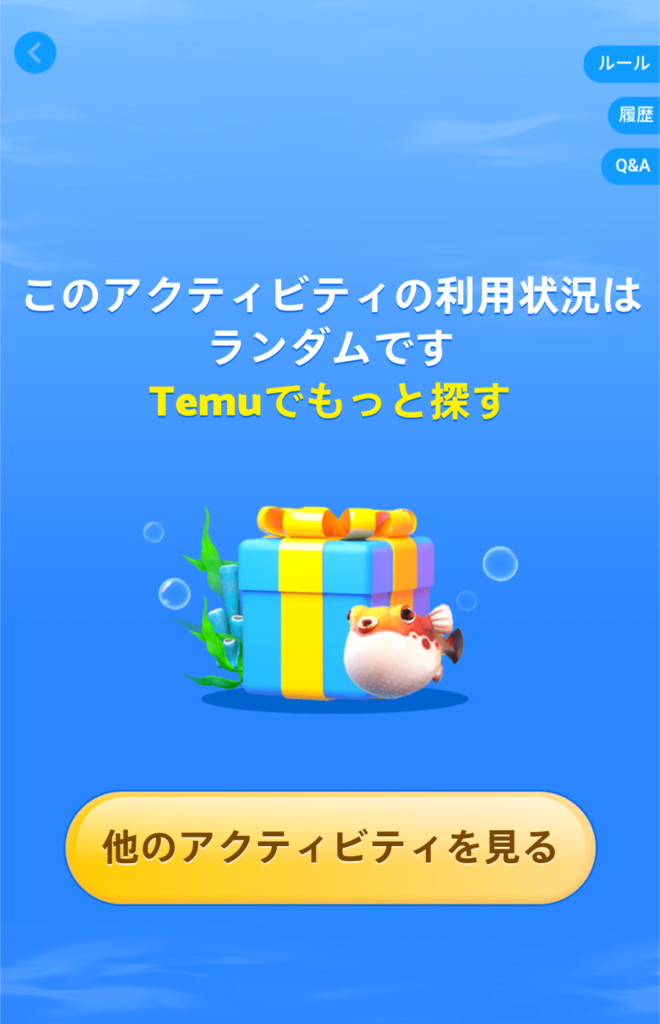
Task: Open the Q&A section
Action: click(x=632, y=166)
